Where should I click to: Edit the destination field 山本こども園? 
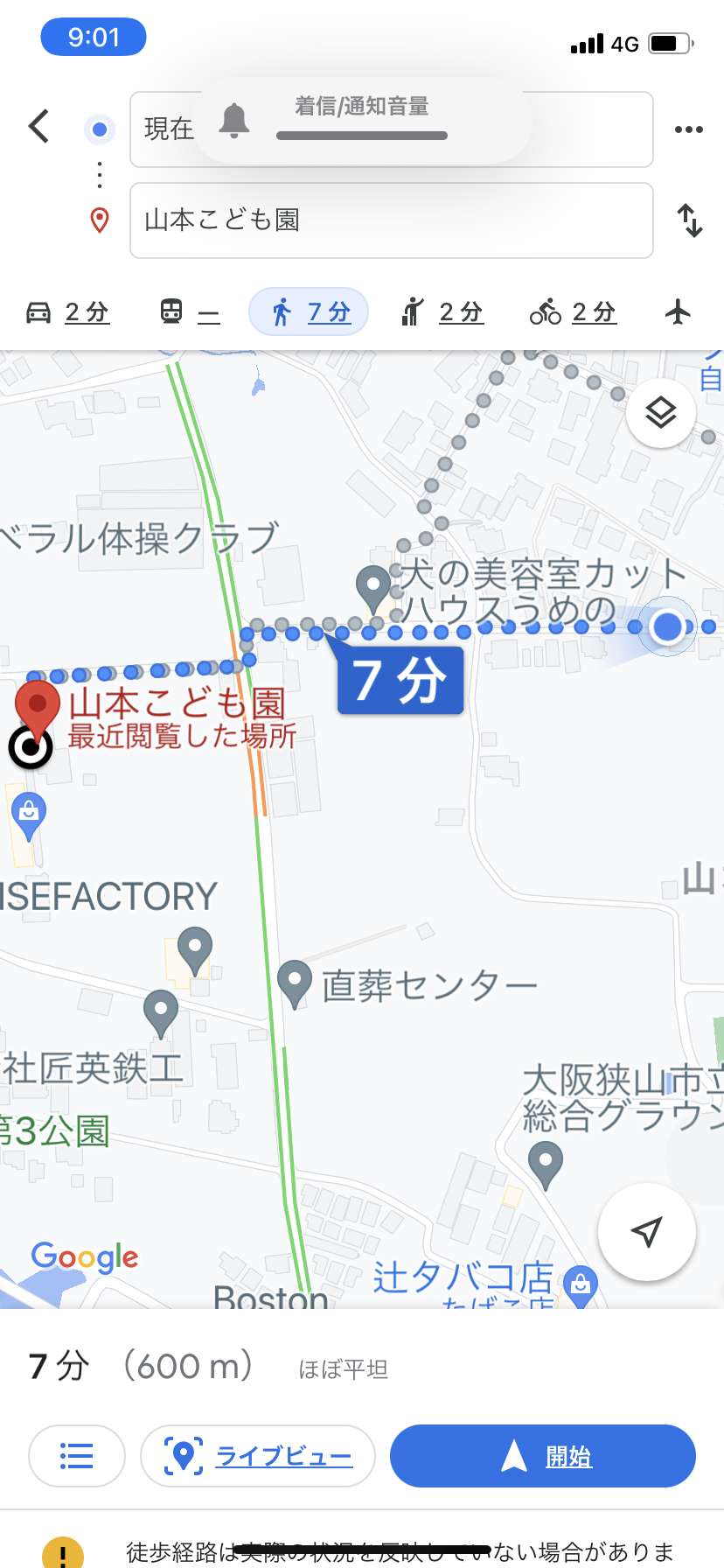(392, 220)
